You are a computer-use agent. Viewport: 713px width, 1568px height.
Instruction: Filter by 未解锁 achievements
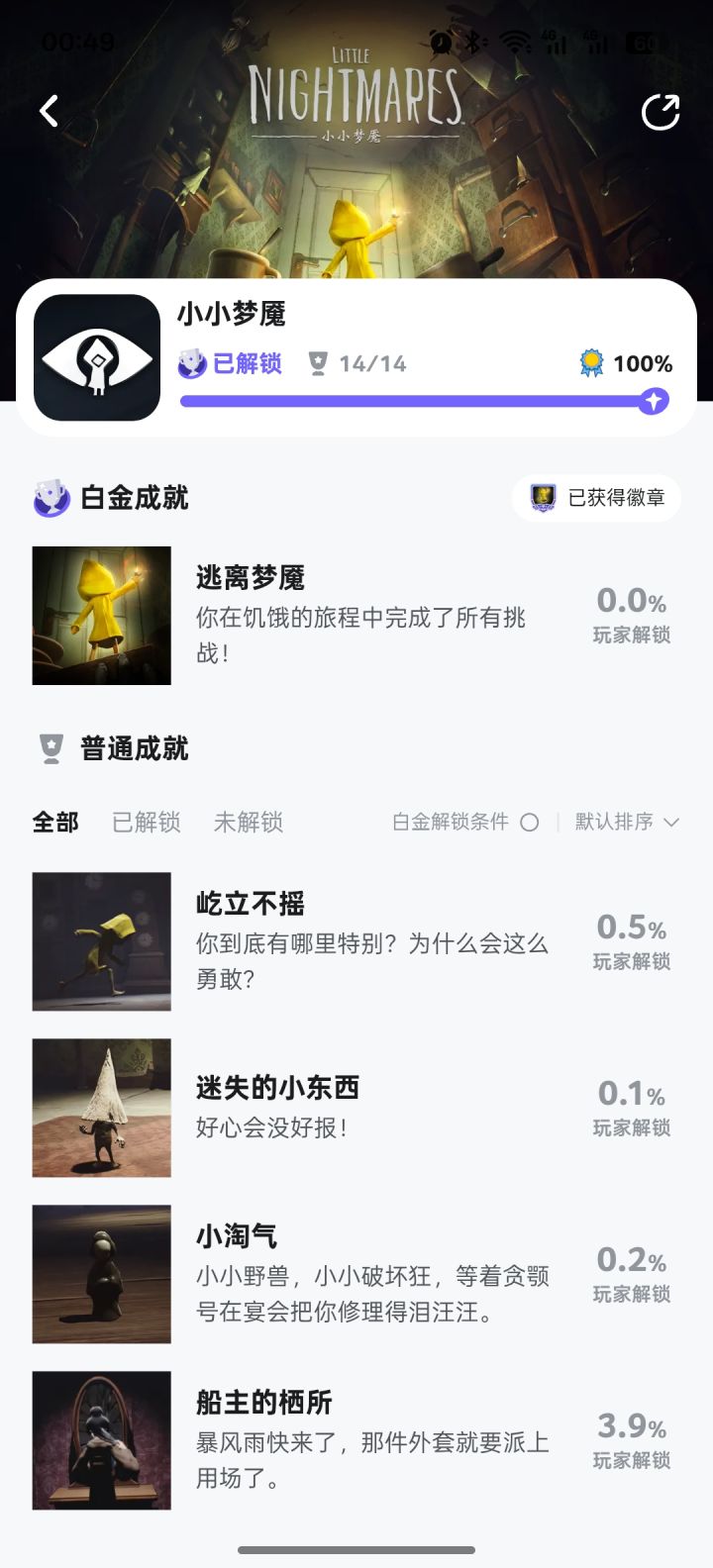tap(249, 823)
